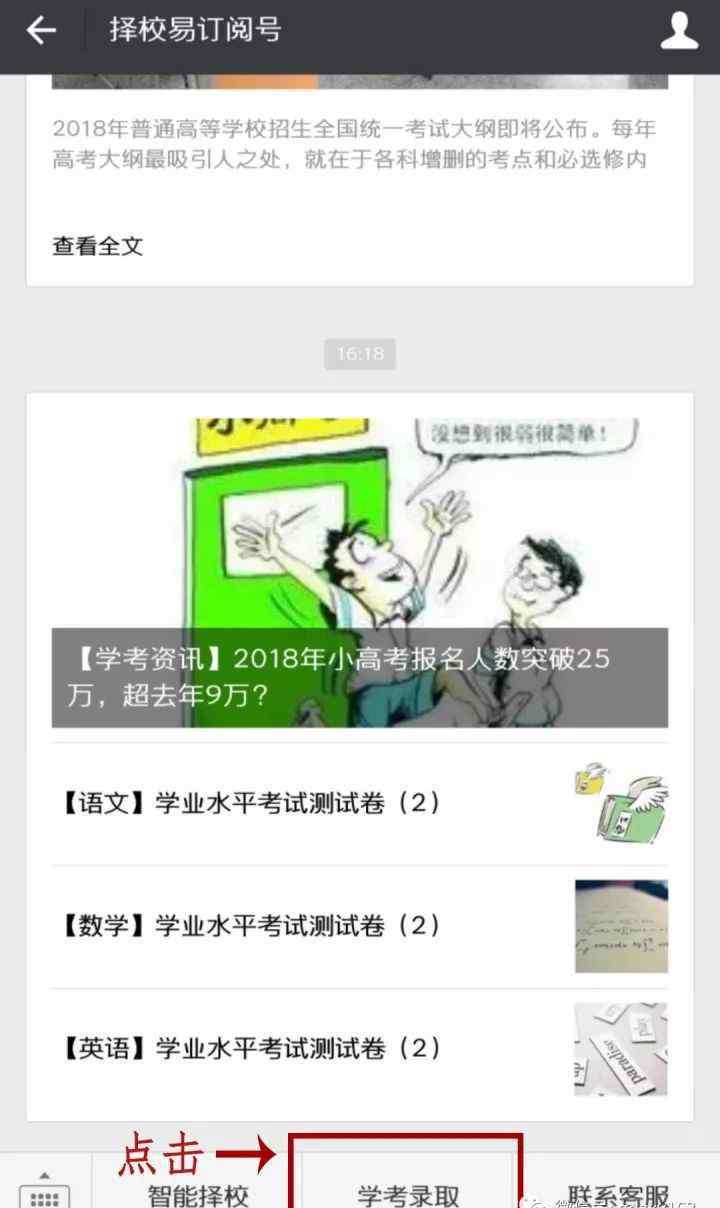Open the account profile icon
720x1208 pixels.
[679, 31]
